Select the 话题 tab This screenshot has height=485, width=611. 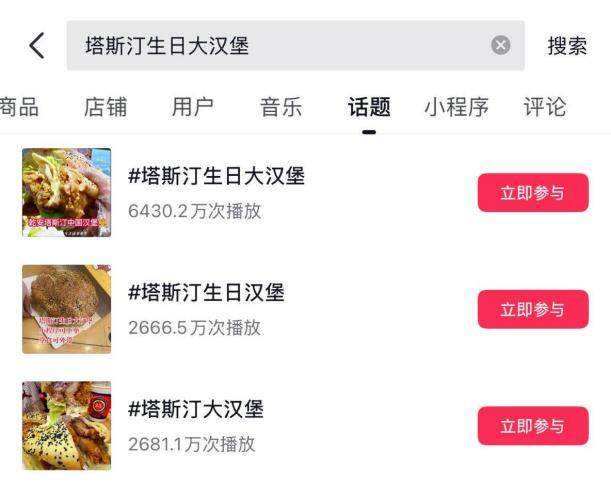(369, 106)
